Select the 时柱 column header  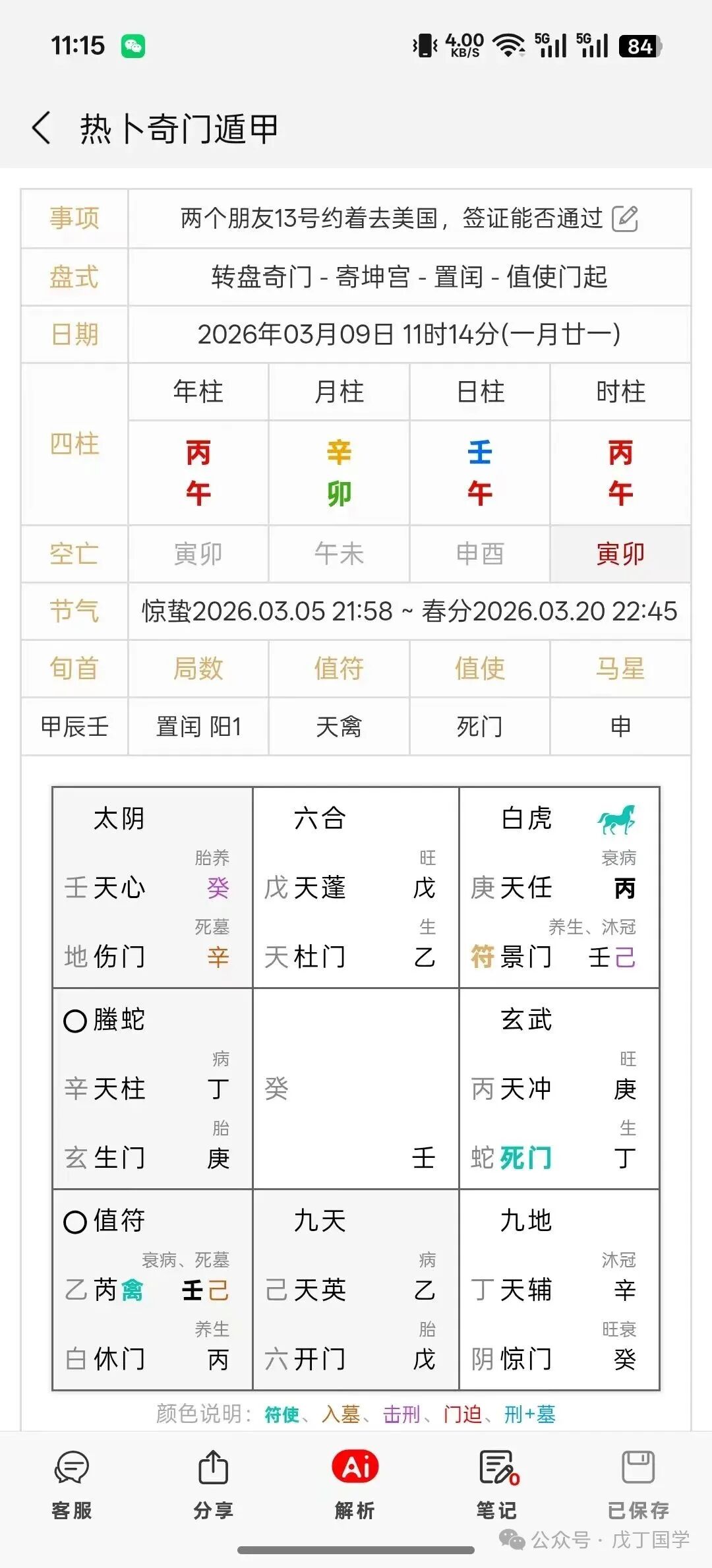620,392
